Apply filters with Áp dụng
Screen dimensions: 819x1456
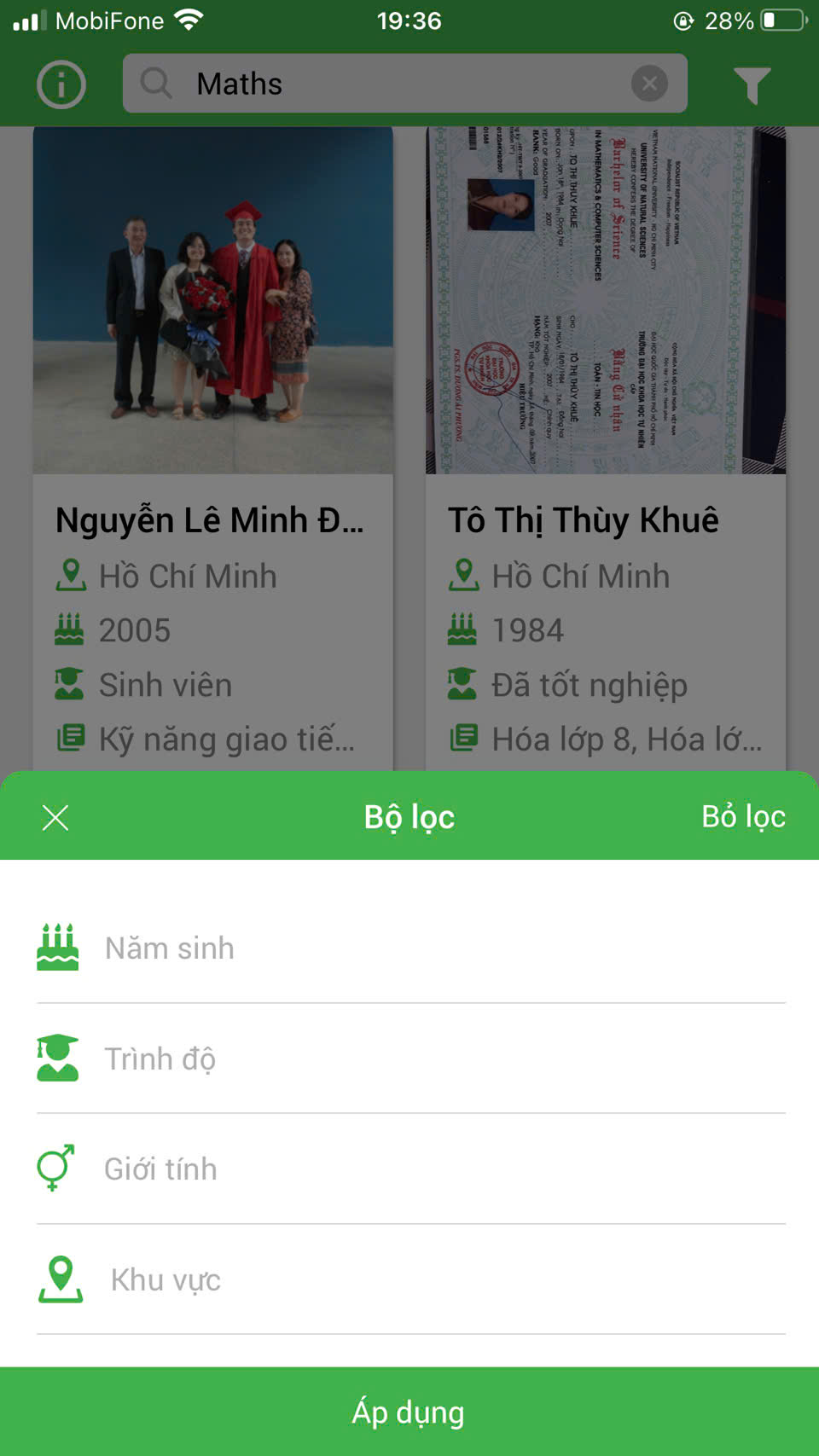[409, 1412]
